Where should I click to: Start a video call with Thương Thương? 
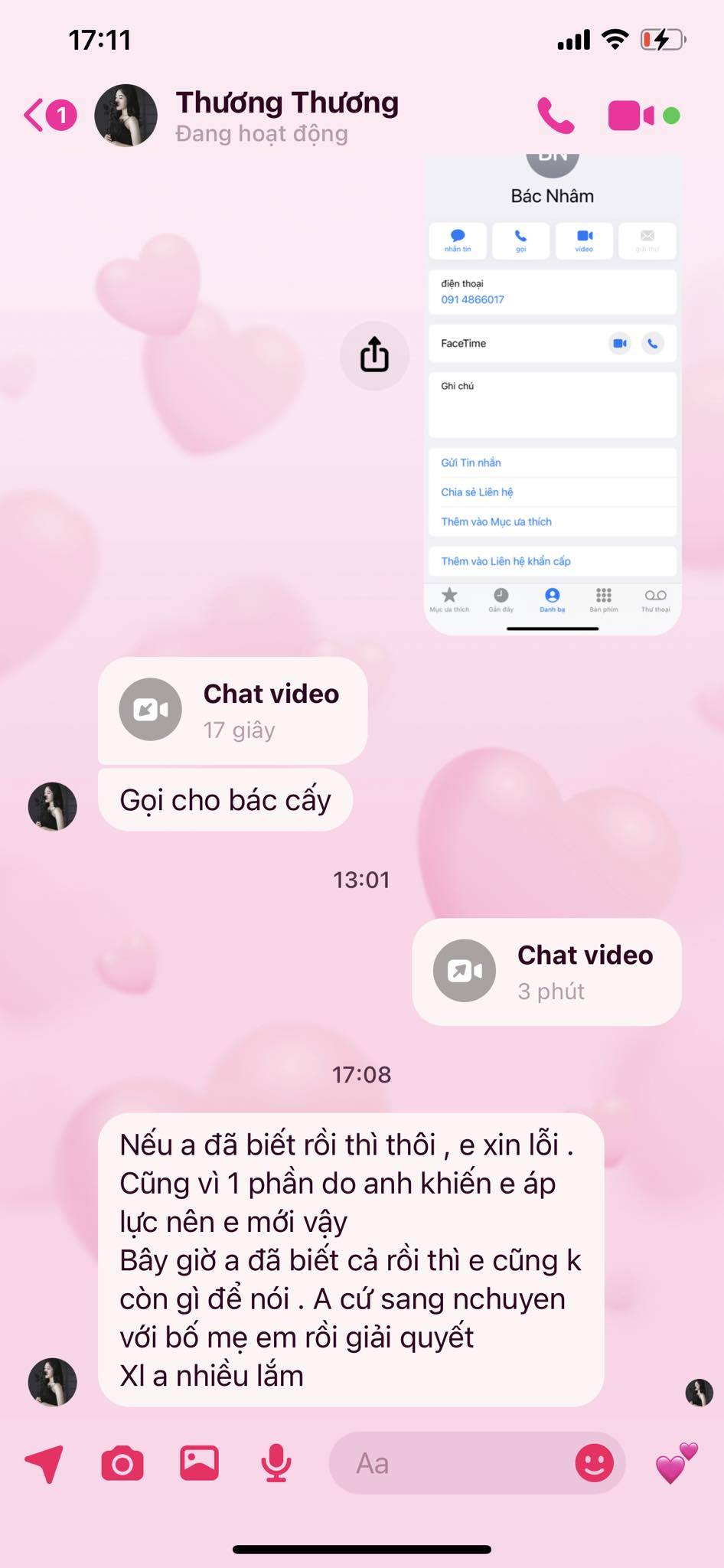[631, 116]
